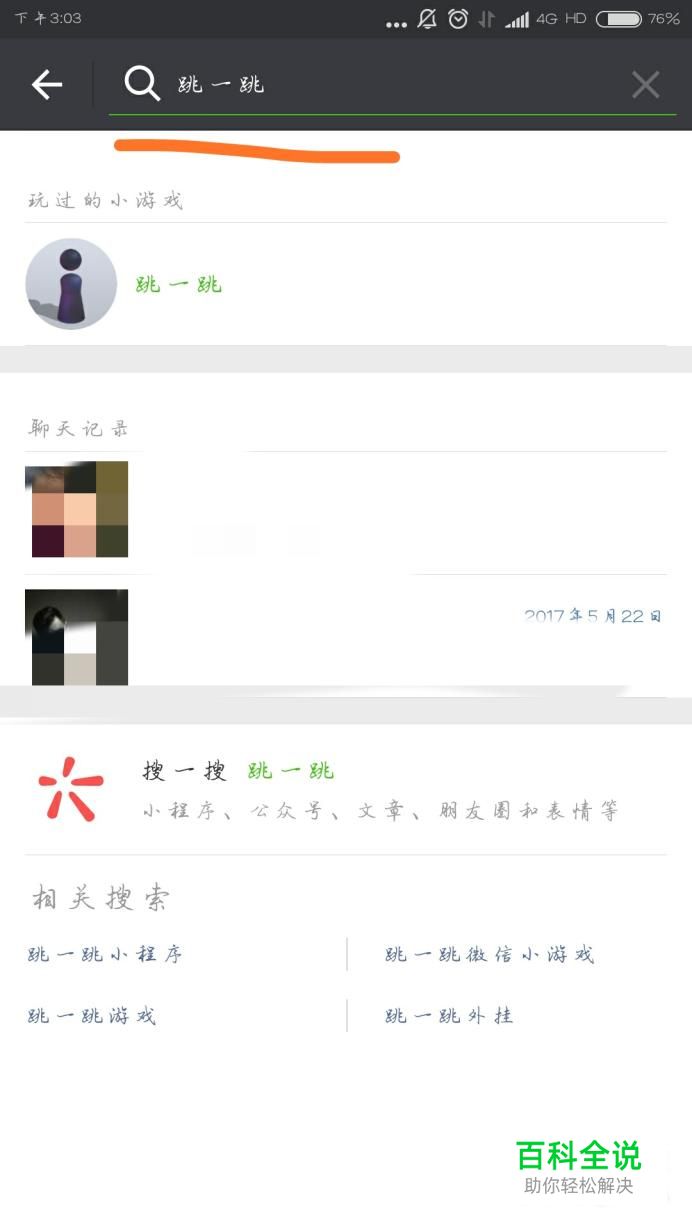Clear the search text
Viewport: 692px width, 1230px height.
point(645,85)
